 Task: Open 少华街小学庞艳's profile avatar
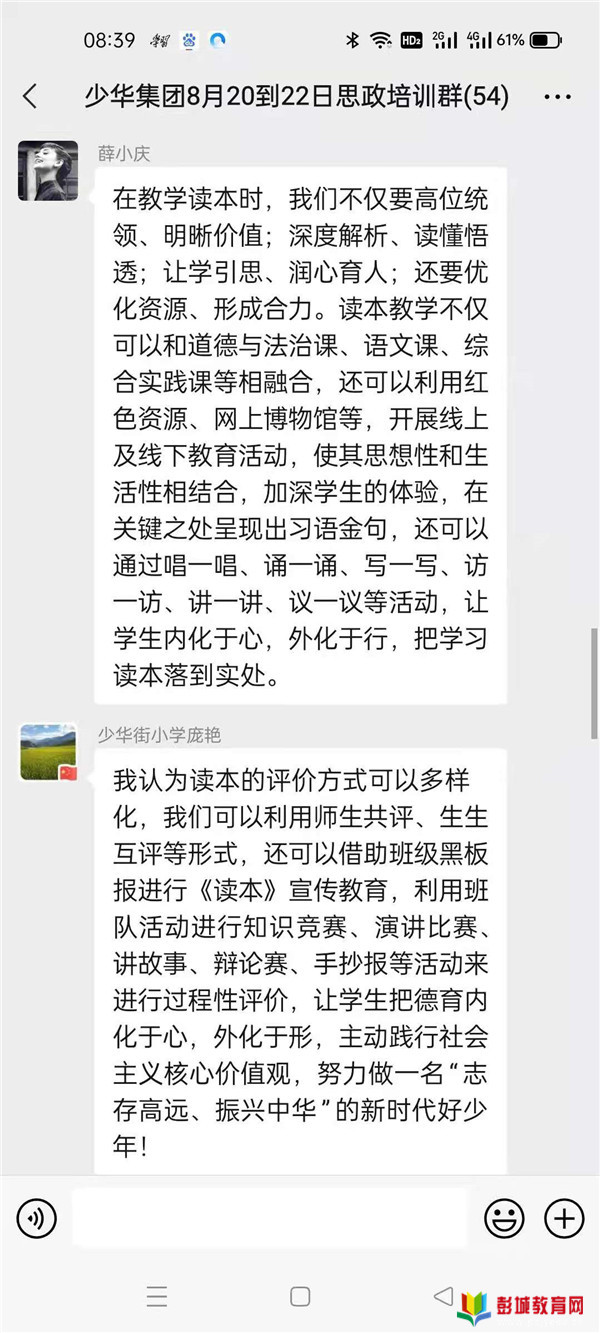pos(48,752)
